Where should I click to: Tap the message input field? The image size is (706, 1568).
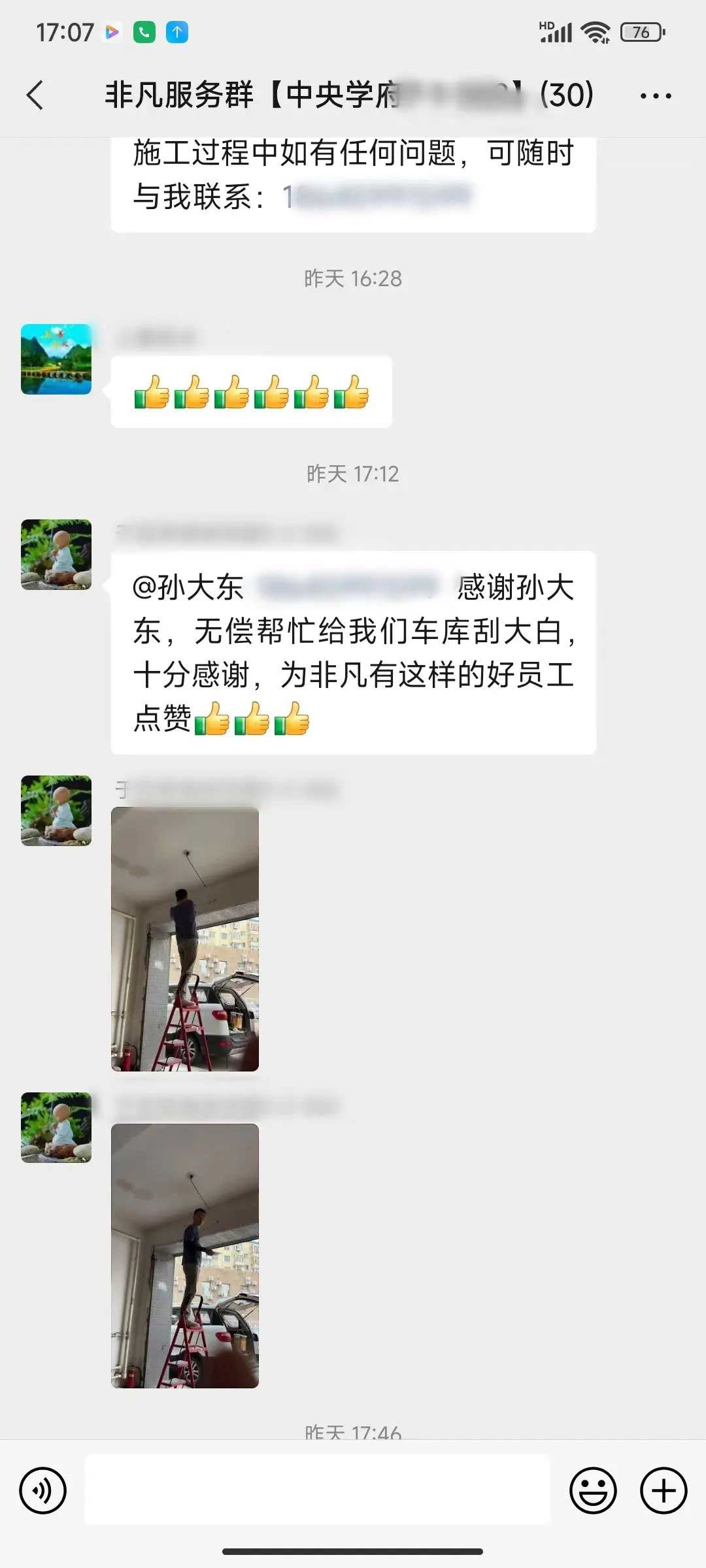point(318,1490)
